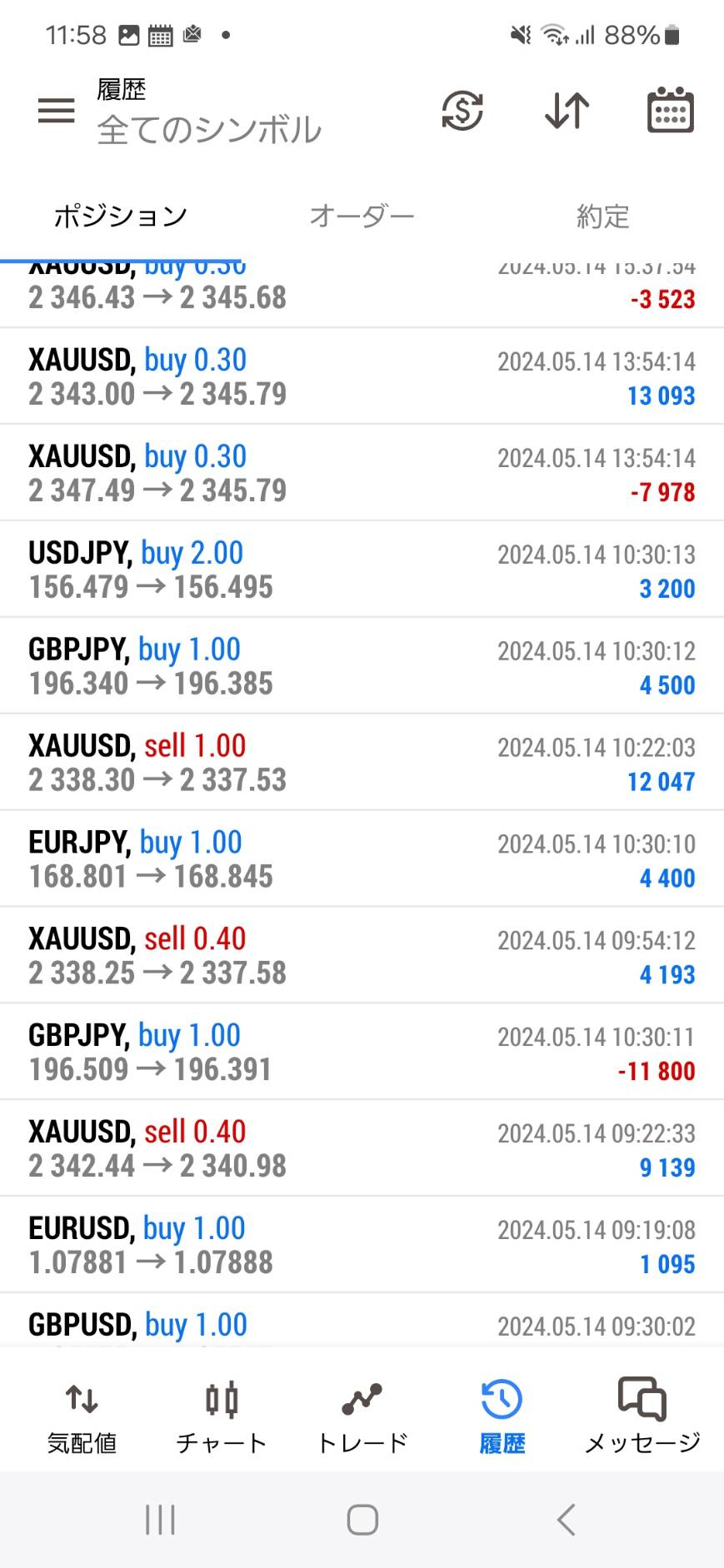Go to the 気配値 quotes tab
Viewport: 724px width, 1568px height.
point(82,1417)
